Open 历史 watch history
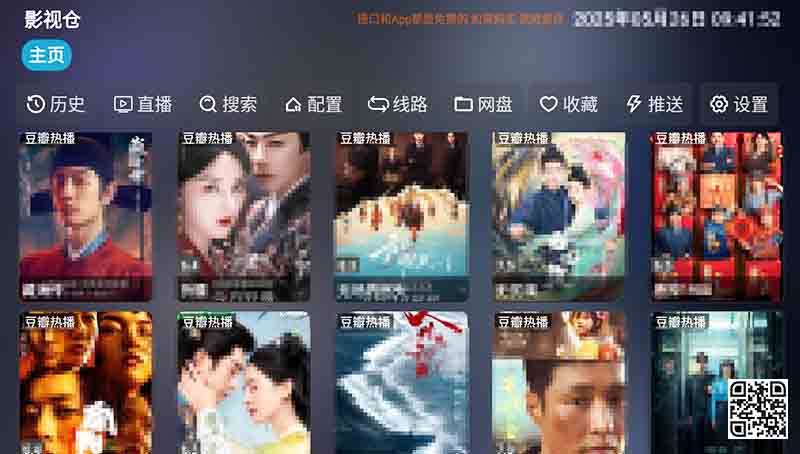 (x=56, y=104)
